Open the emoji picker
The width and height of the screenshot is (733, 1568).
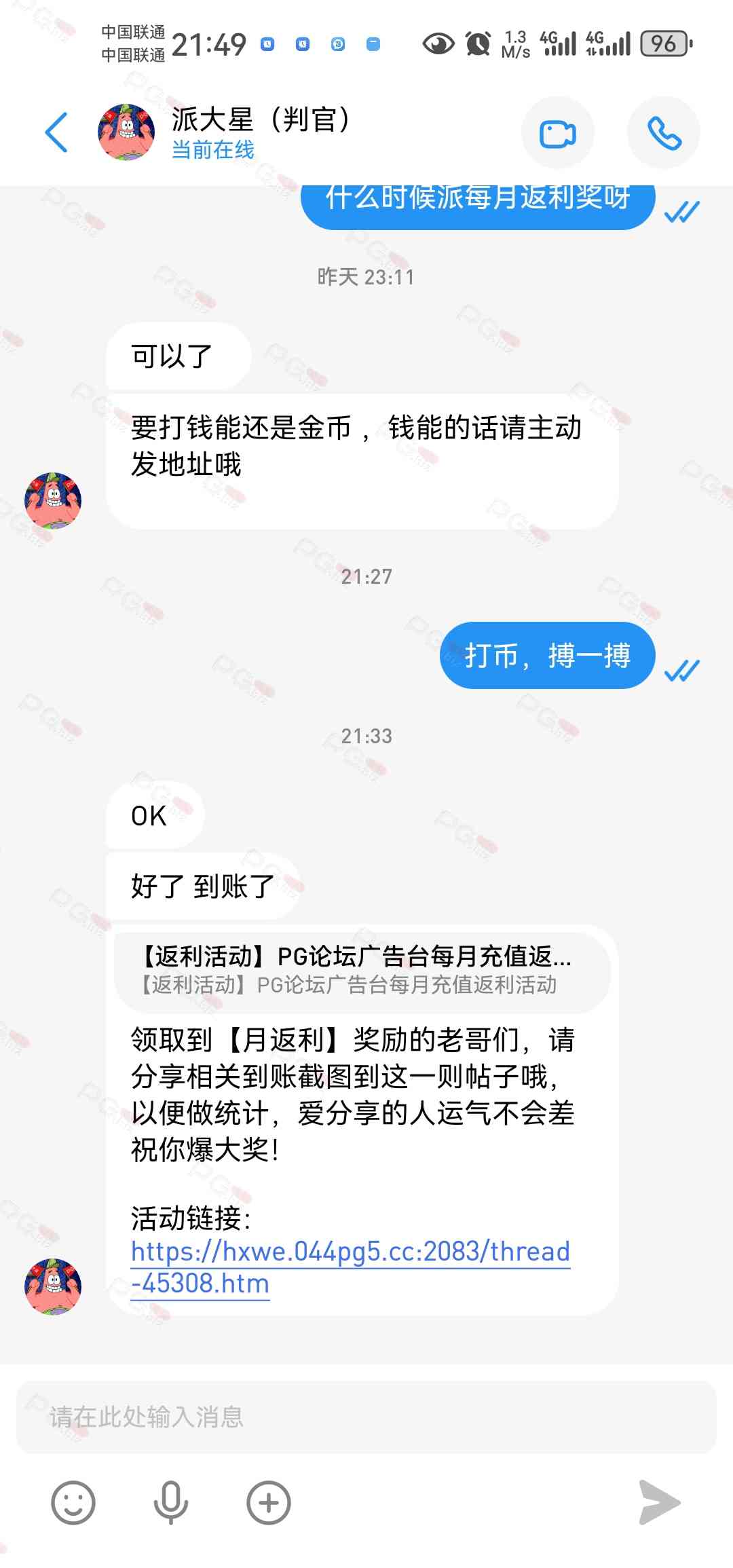point(73,1502)
